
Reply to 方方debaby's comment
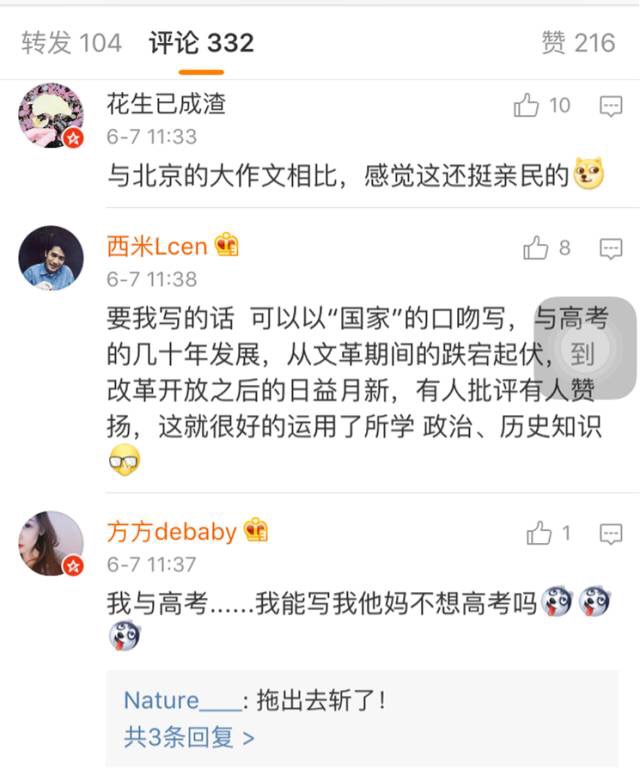tap(611, 533)
